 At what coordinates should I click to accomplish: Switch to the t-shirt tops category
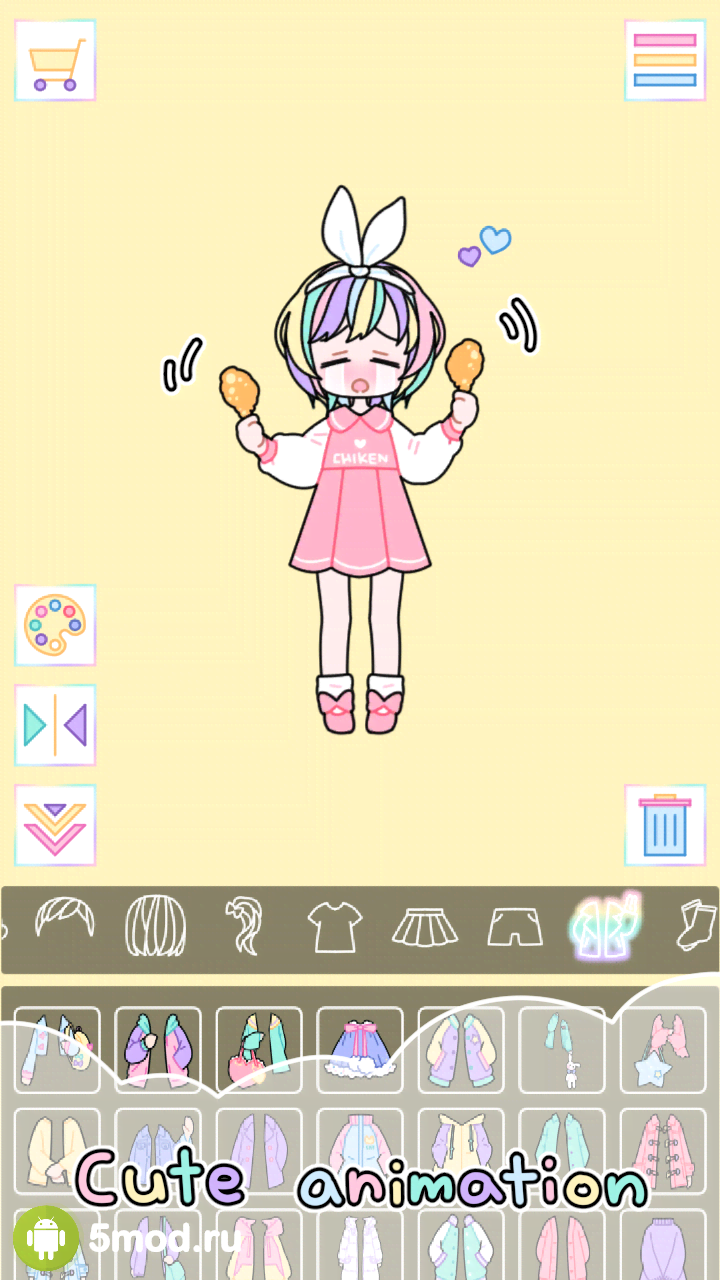coord(334,926)
